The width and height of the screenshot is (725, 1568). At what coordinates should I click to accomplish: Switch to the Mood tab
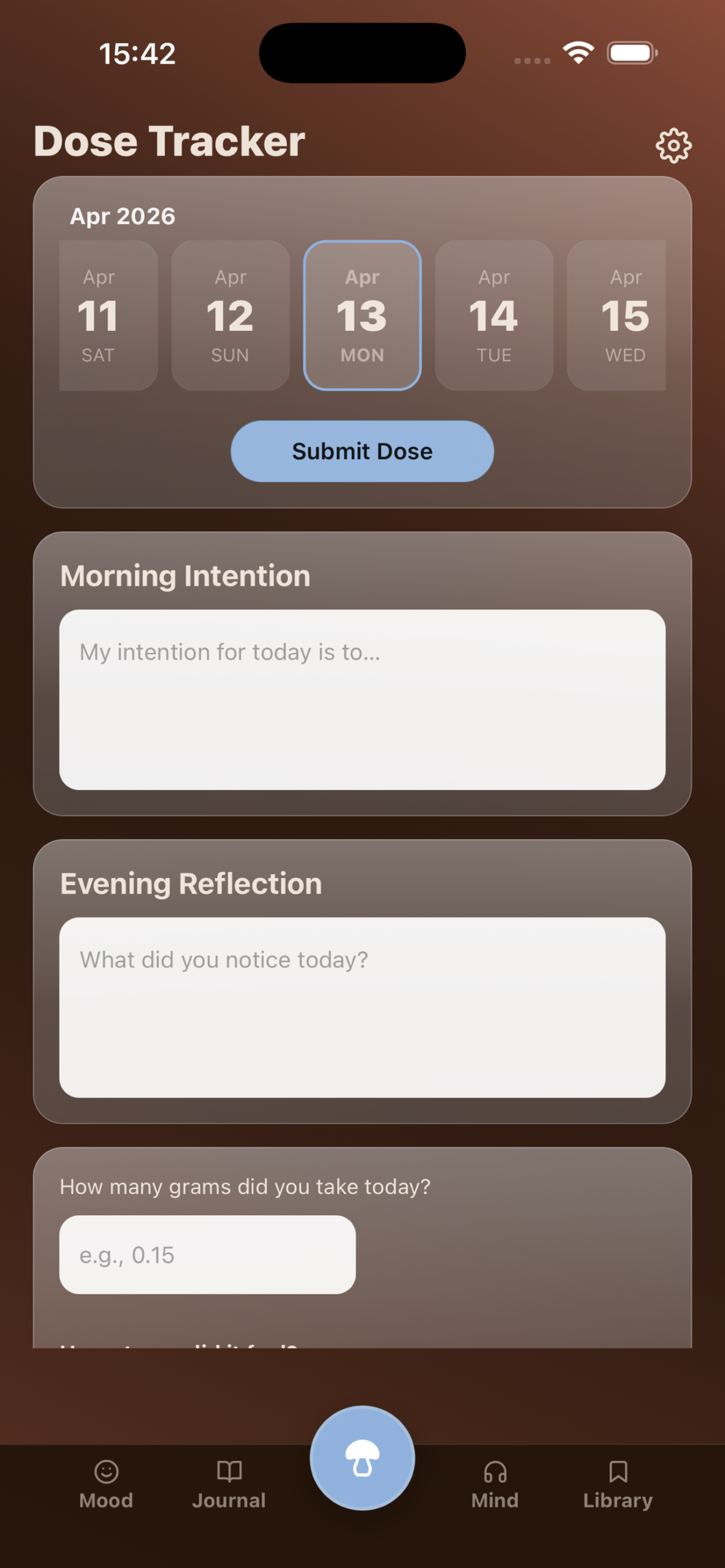[106, 1483]
